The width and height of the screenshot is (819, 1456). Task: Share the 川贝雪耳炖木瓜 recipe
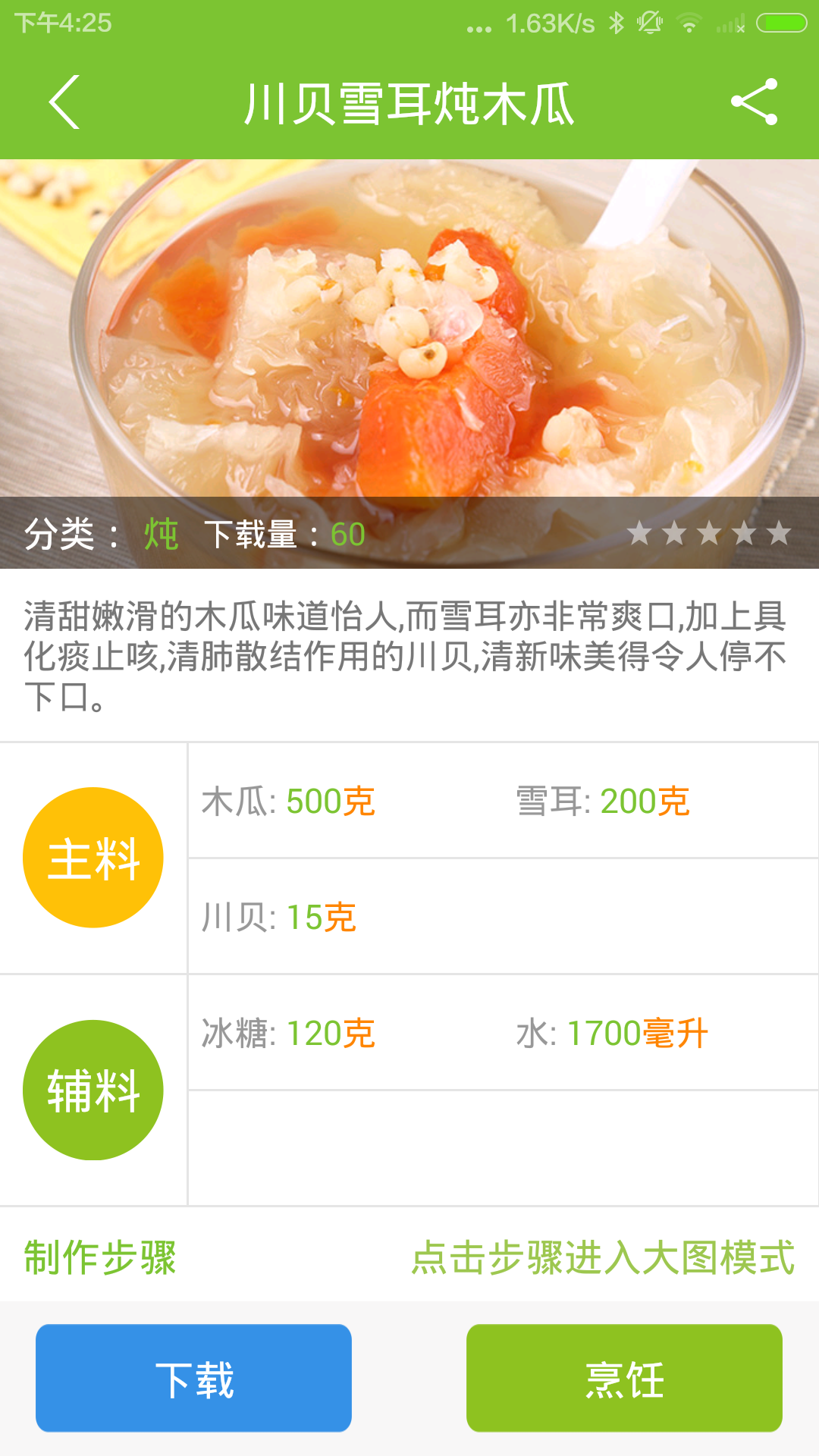click(754, 102)
